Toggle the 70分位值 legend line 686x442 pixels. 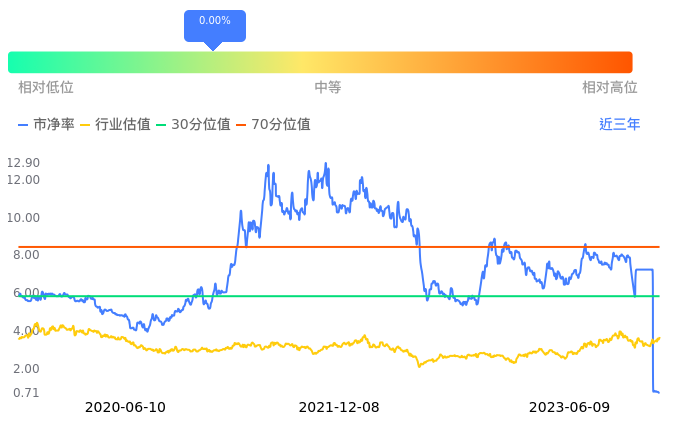(273, 124)
